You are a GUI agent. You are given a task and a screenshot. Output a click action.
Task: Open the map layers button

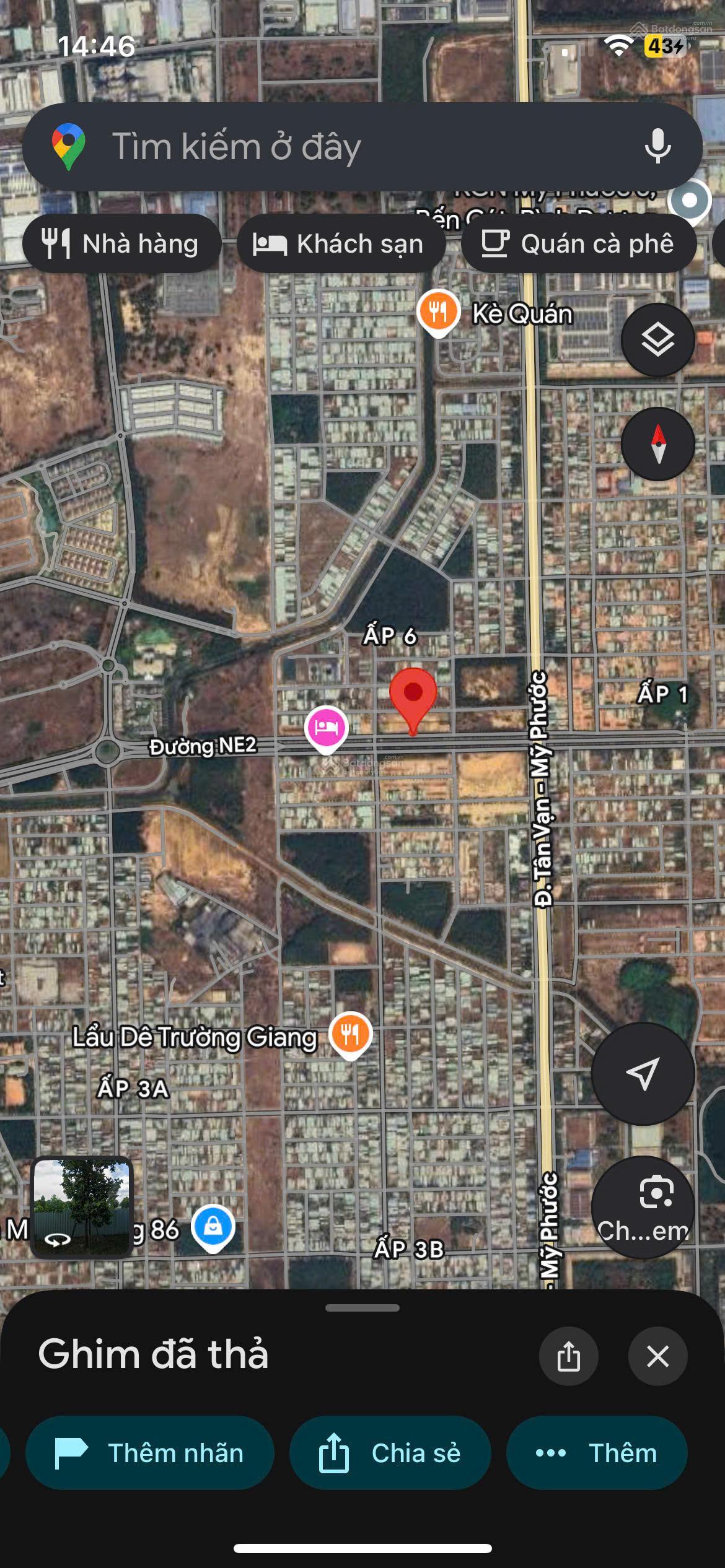coord(657,340)
